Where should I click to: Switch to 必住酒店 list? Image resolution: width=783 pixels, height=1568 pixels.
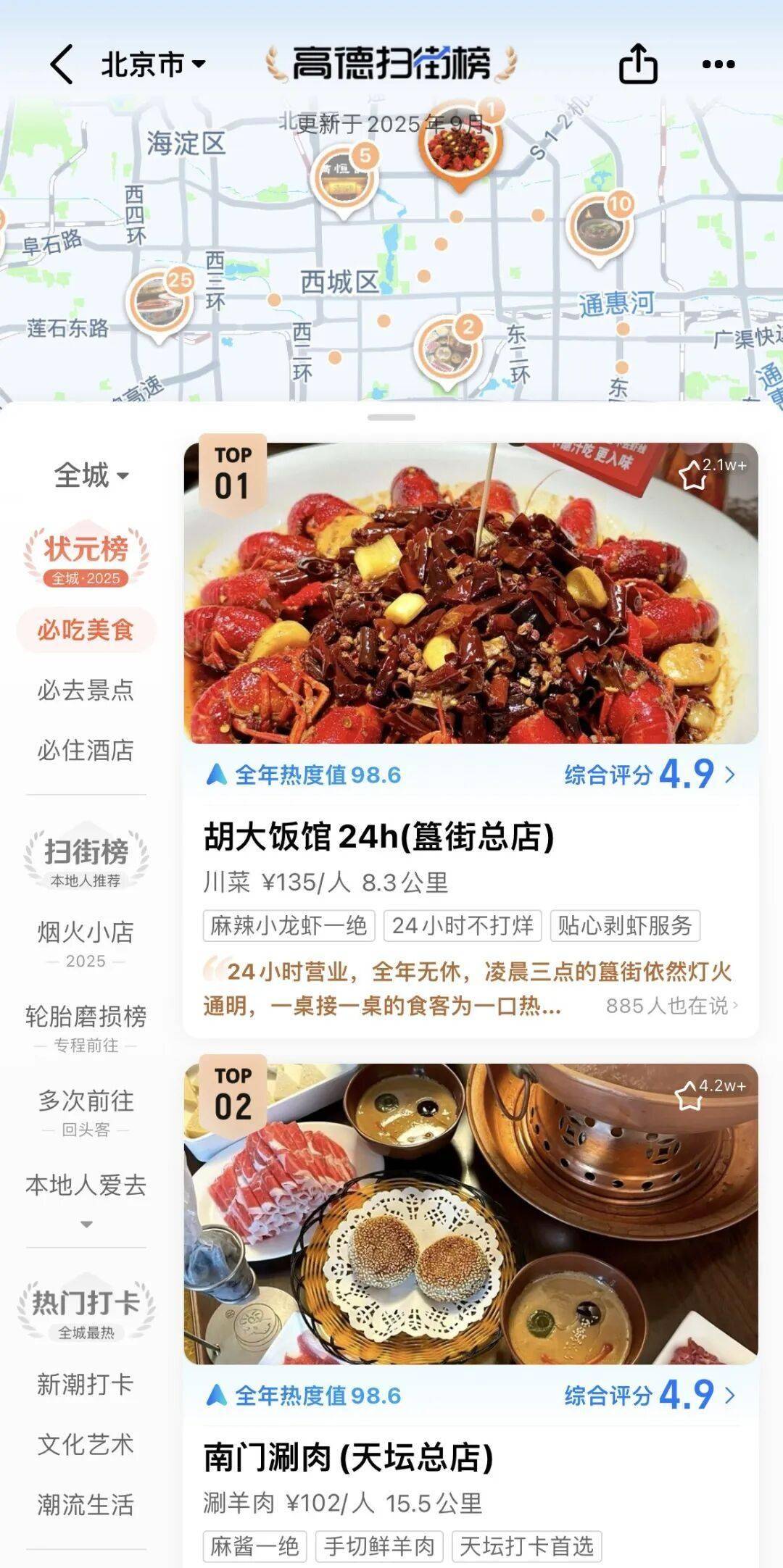pos(86,751)
